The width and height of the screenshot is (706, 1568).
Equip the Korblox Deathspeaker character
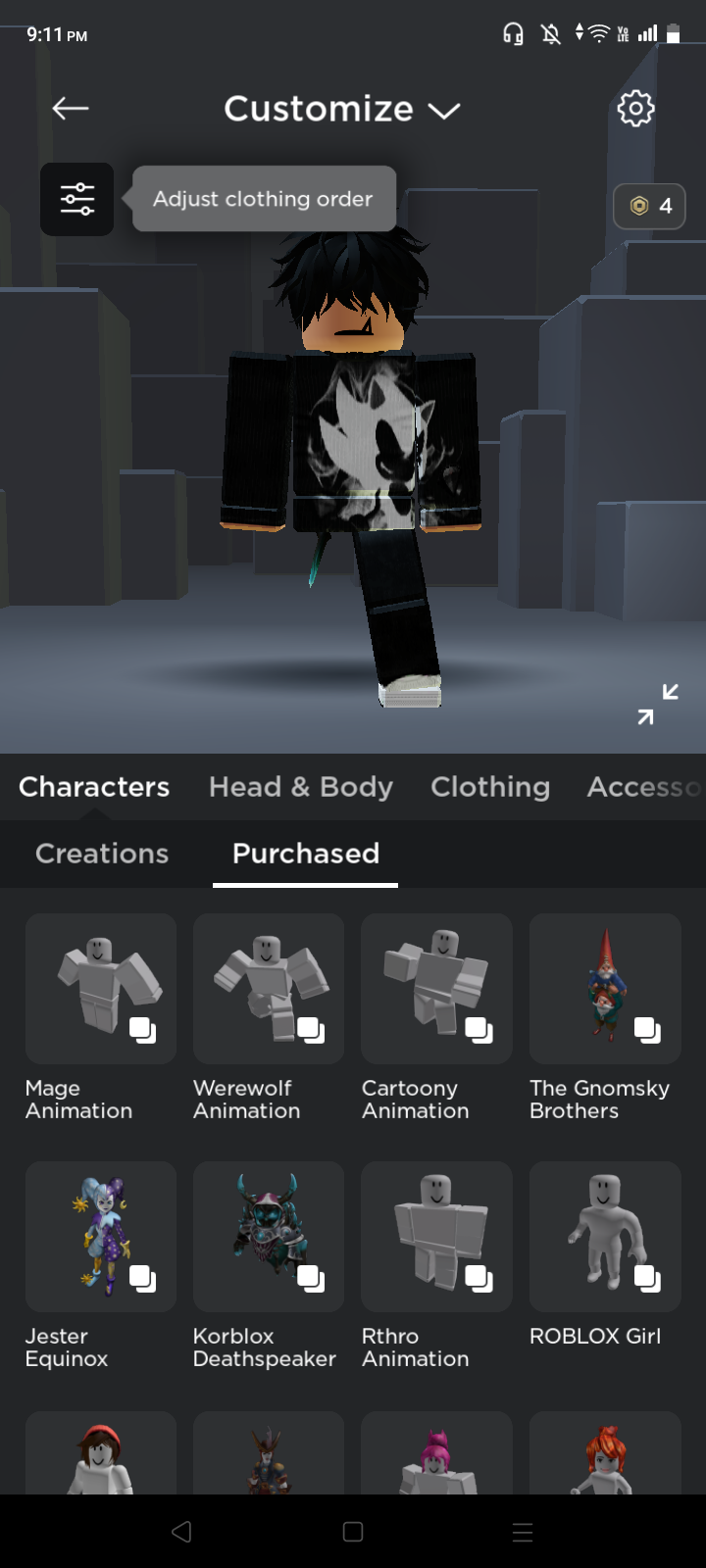click(x=269, y=1237)
